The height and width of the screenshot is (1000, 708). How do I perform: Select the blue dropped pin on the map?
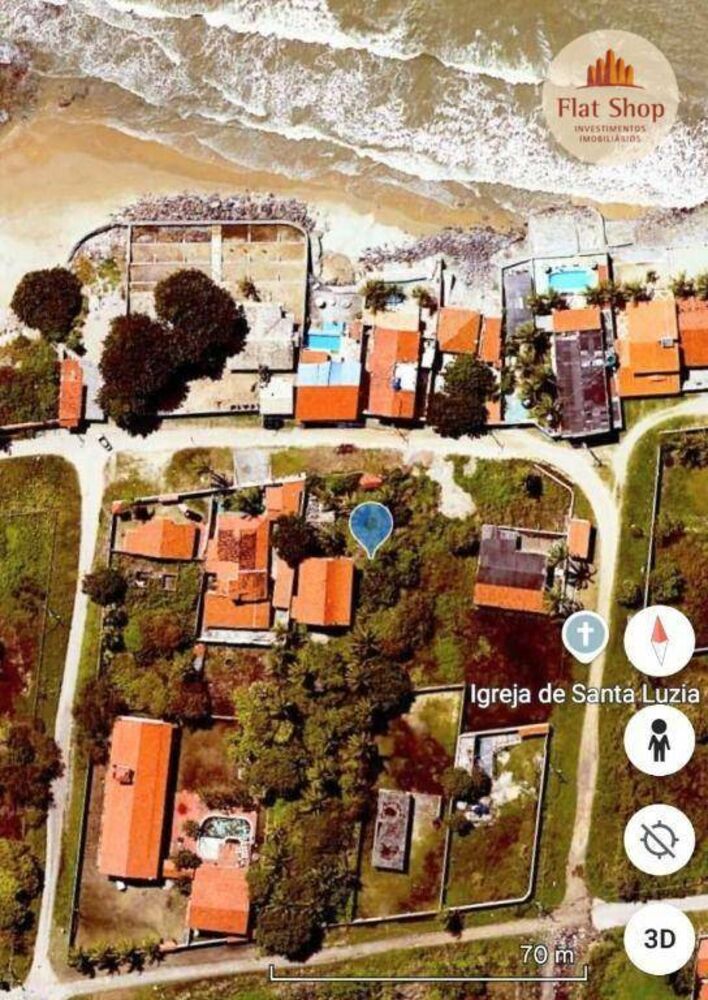pyautogui.click(x=371, y=526)
